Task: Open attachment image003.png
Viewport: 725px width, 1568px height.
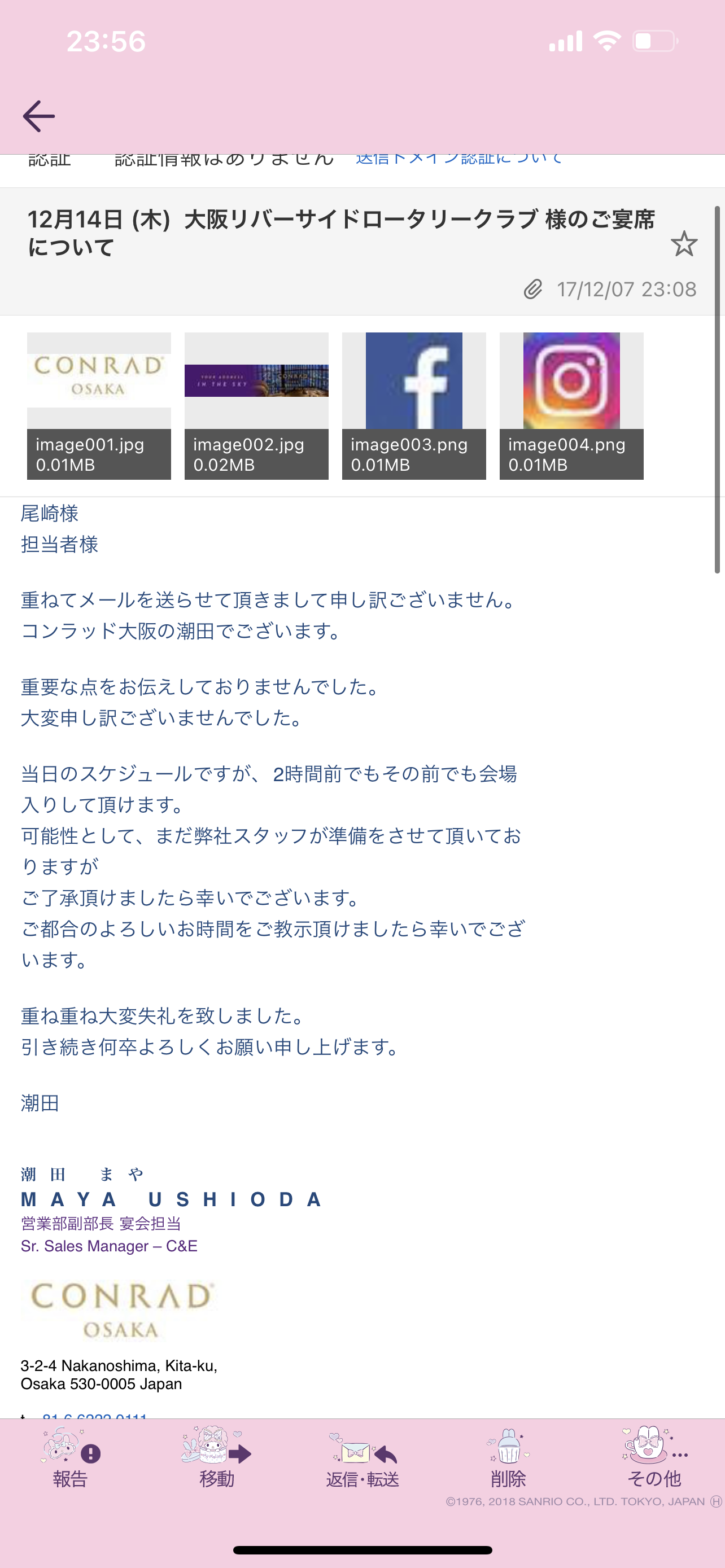Action: coord(414,405)
